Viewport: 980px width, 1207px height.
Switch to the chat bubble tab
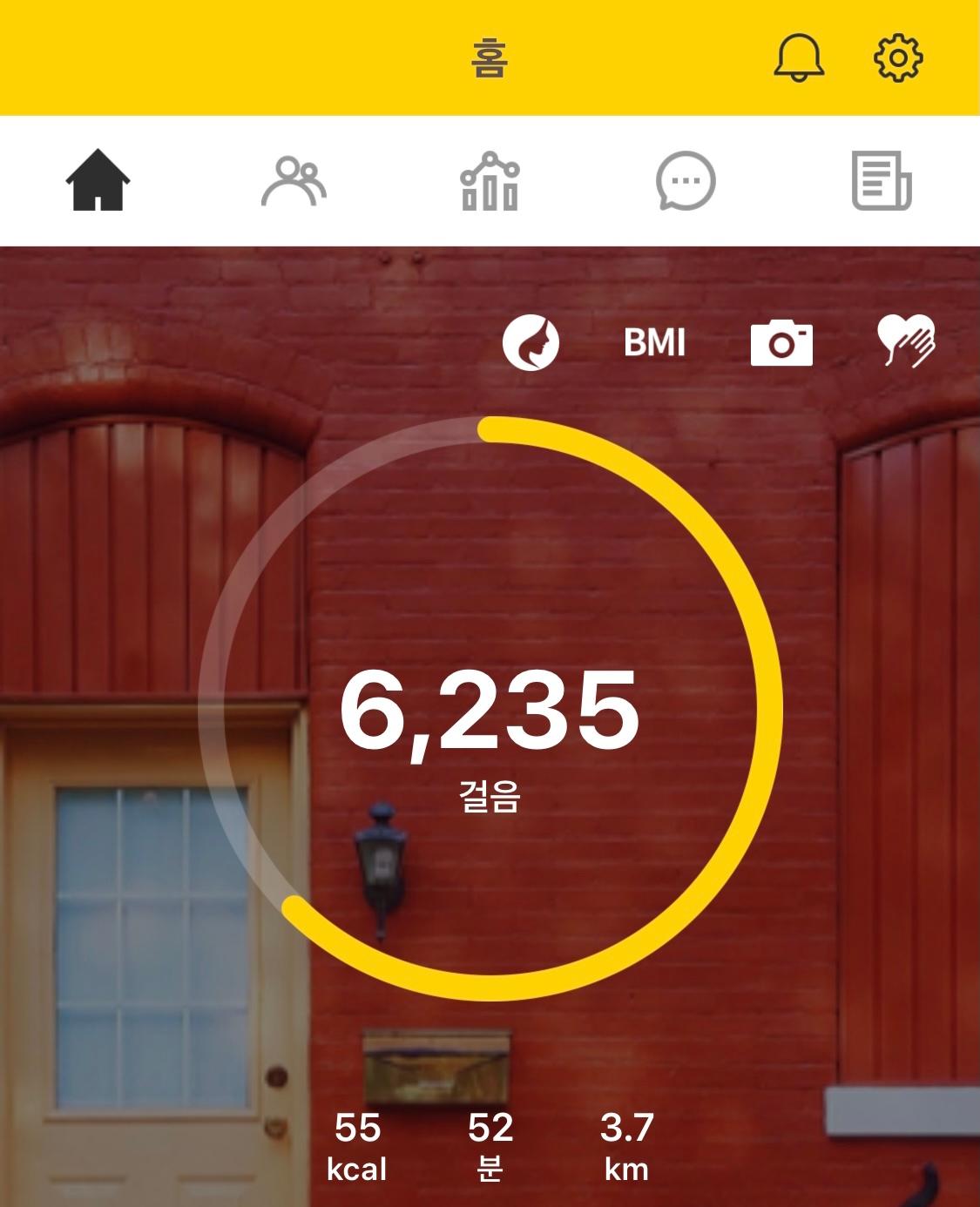[x=686, y=181]
